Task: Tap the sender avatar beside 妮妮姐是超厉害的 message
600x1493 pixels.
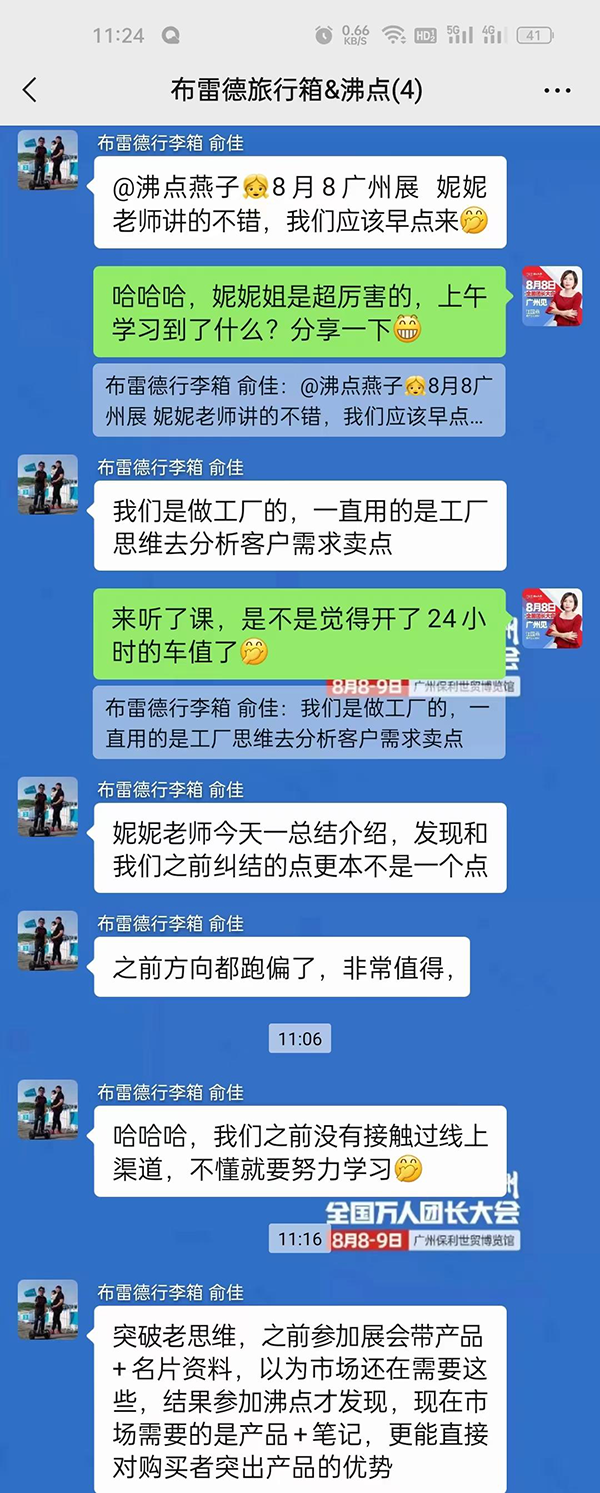Action: click(x=552, y=297)
